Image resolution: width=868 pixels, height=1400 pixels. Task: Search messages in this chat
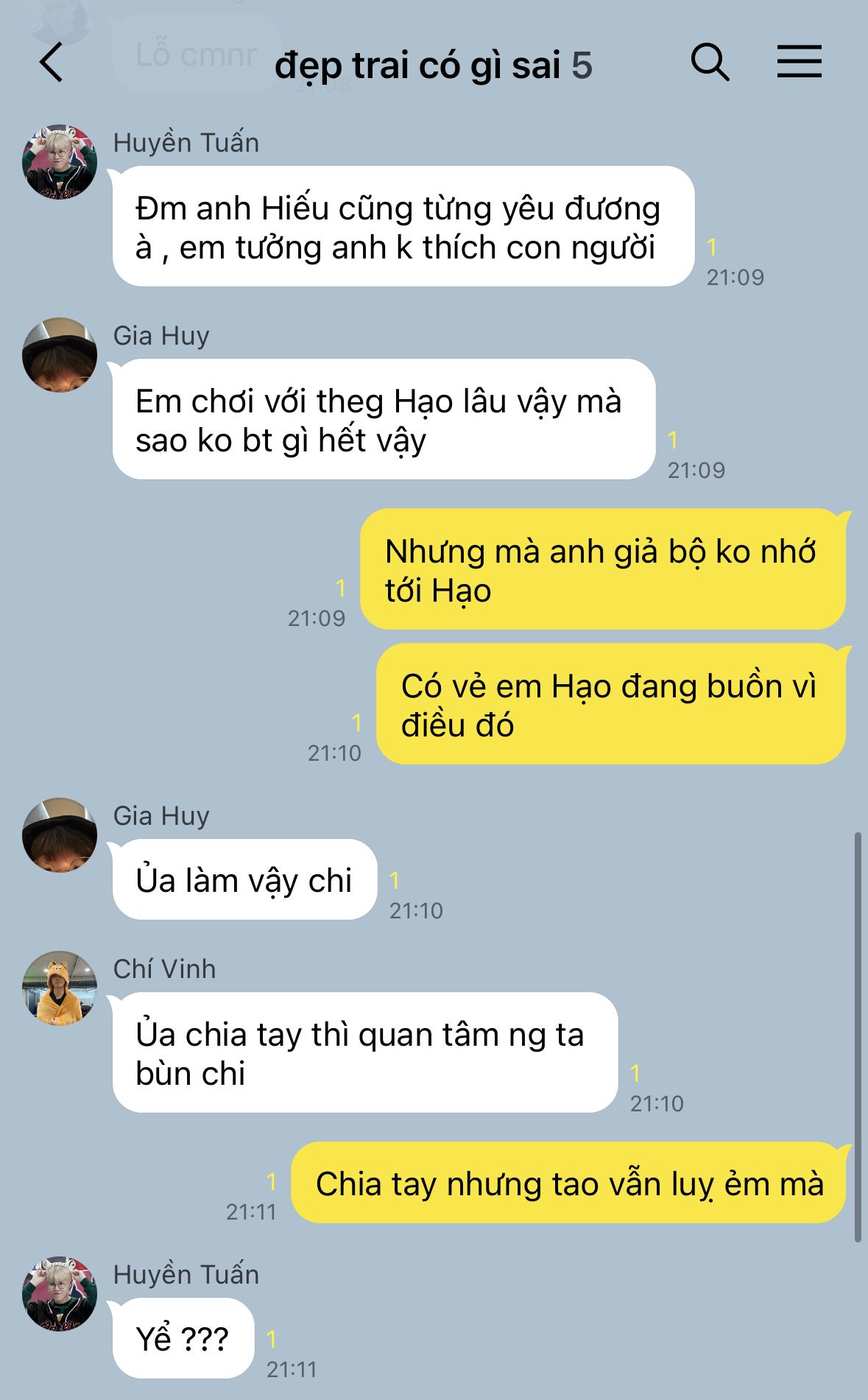(x=710, y=62)
